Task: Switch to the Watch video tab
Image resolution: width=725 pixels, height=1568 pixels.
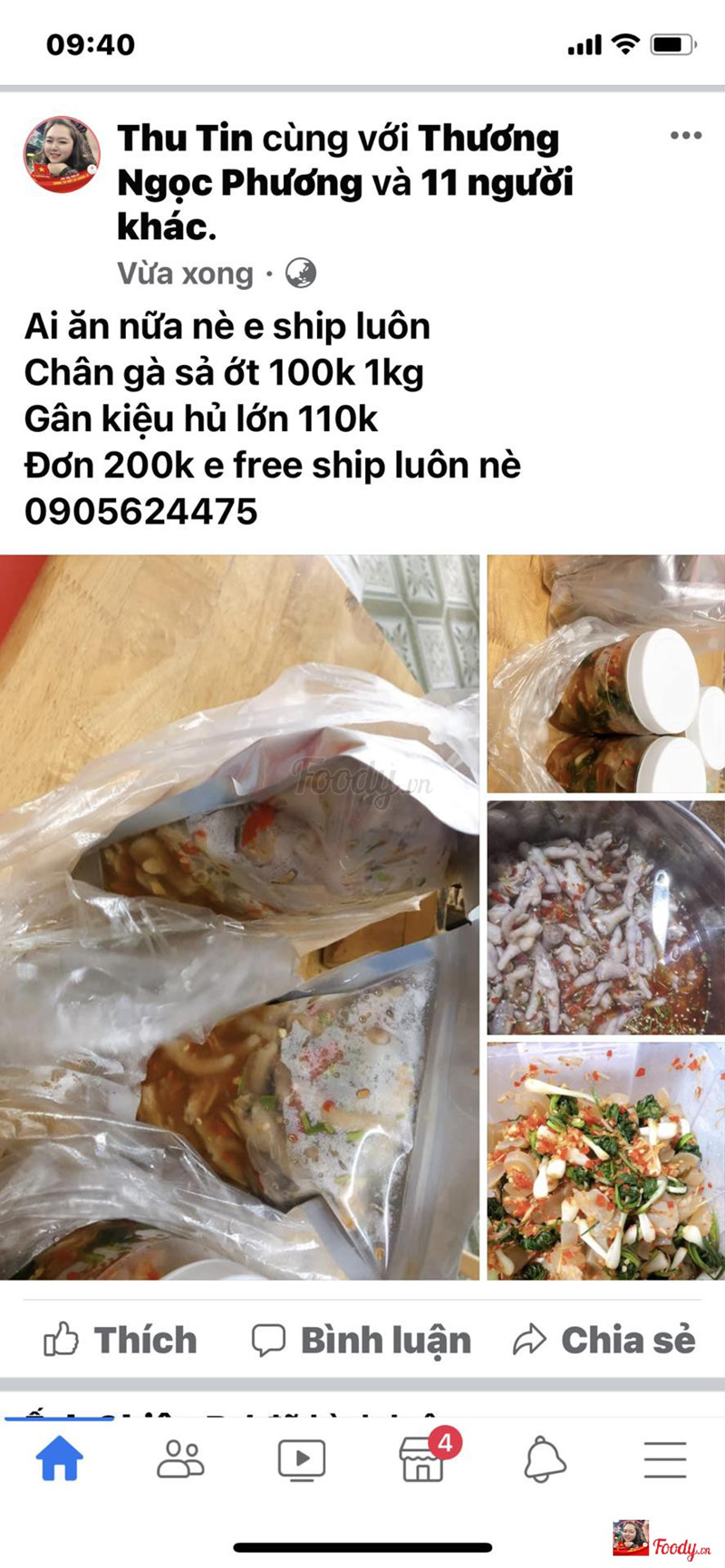Action: pos(302,1458)
